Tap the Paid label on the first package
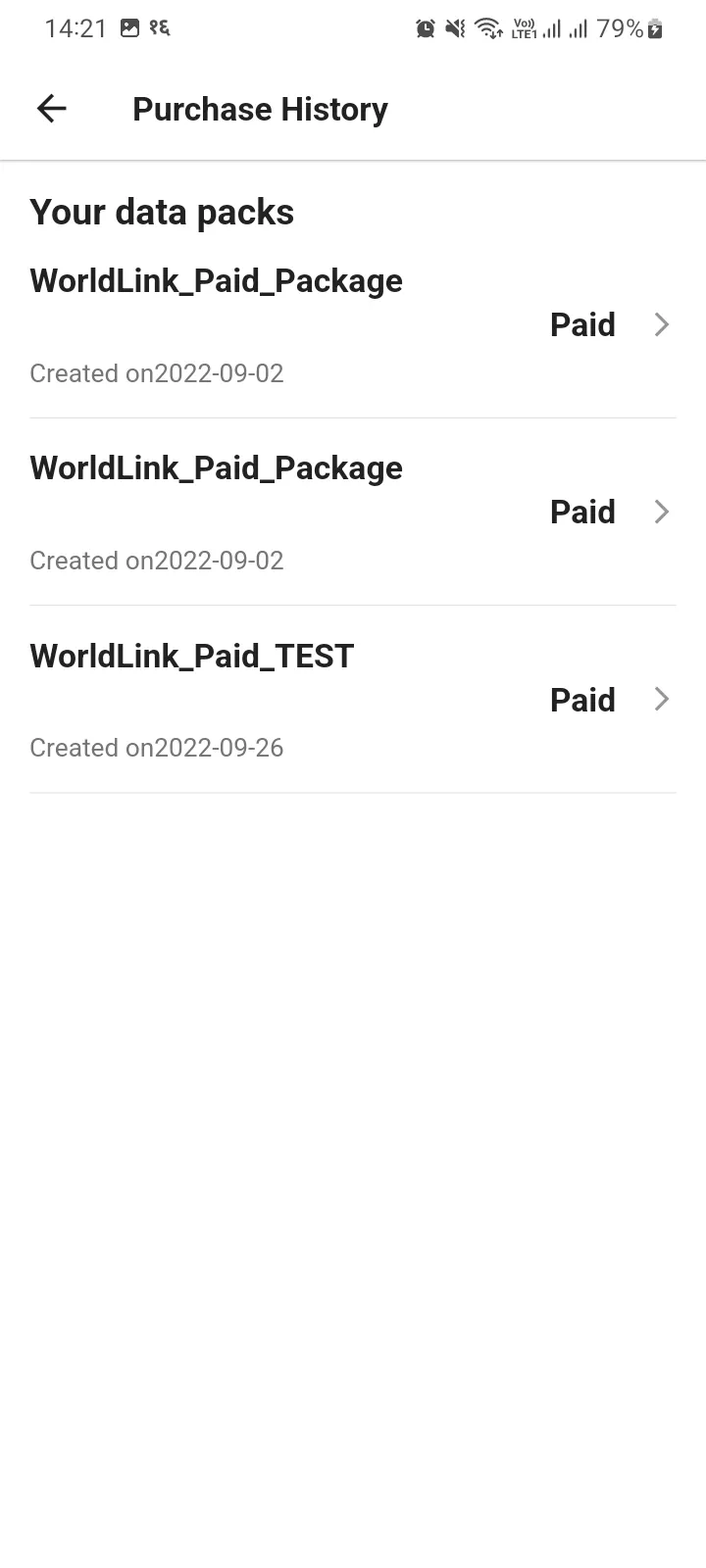The width and height of the screenshot is (706, 1568). click(x=582, y=324)
